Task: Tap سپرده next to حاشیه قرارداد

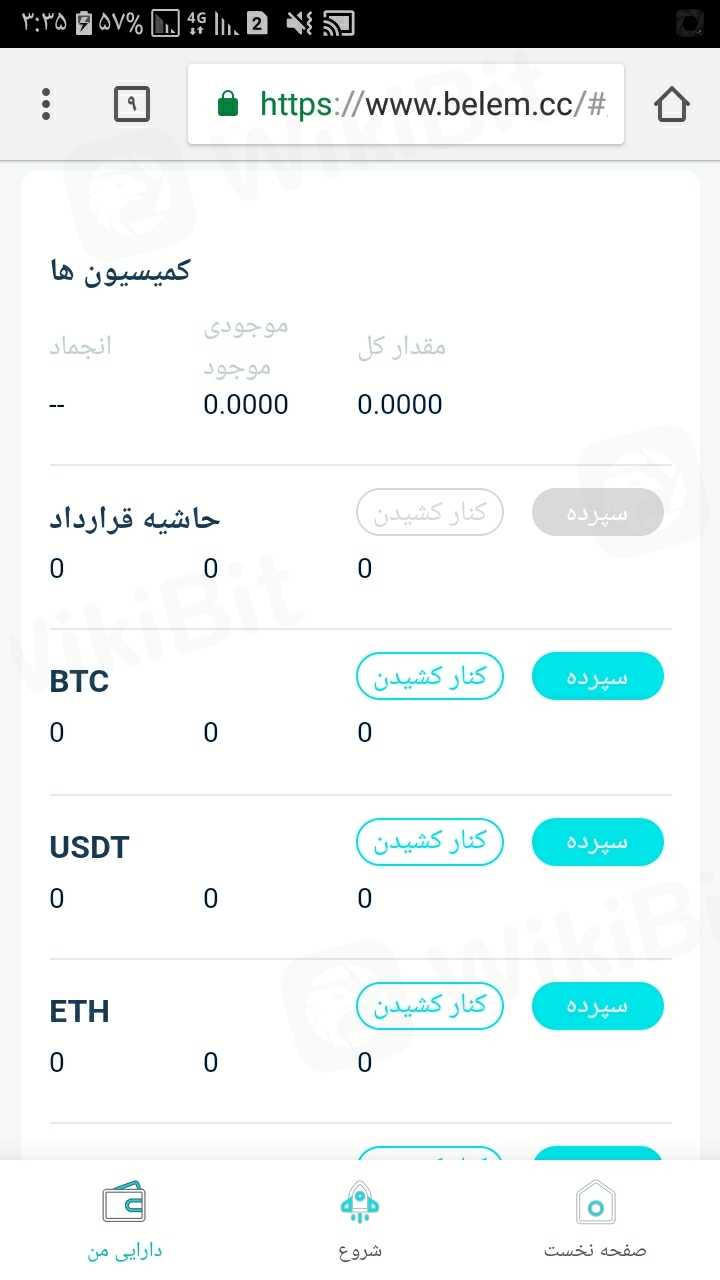Action: pyautogui.click(x=597, y=513)
